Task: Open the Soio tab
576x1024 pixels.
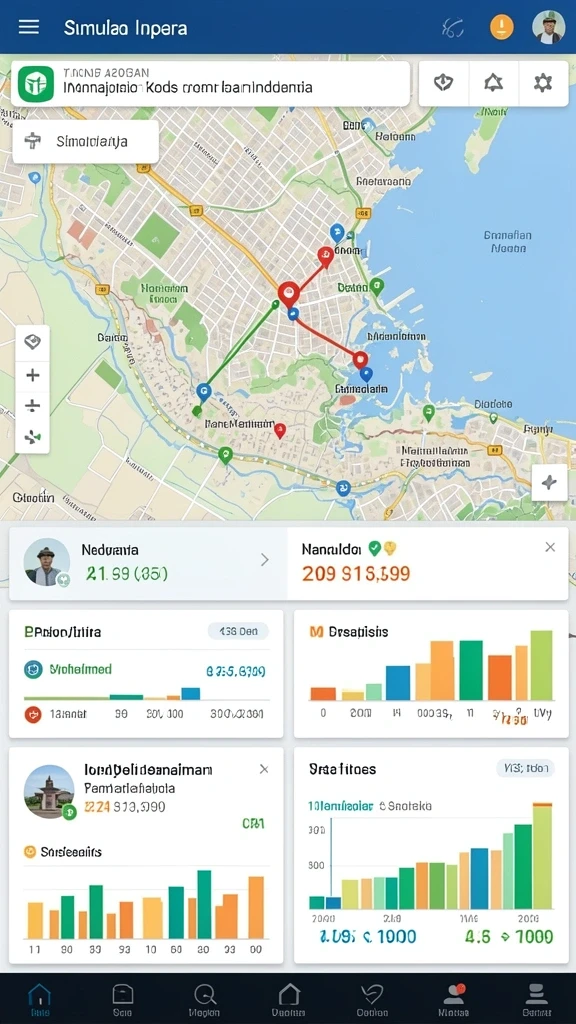Action: (123, 999)
